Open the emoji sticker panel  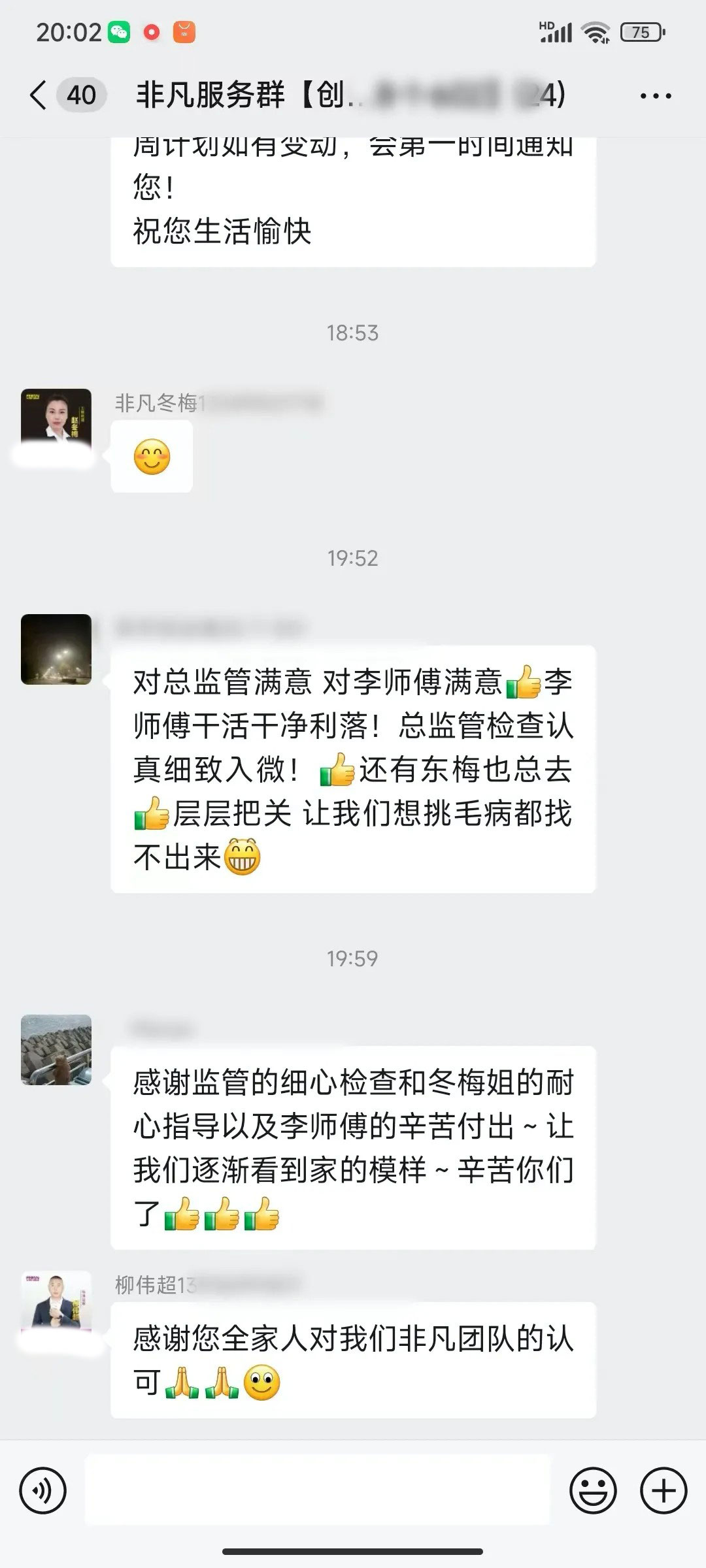click(593, 1492)
